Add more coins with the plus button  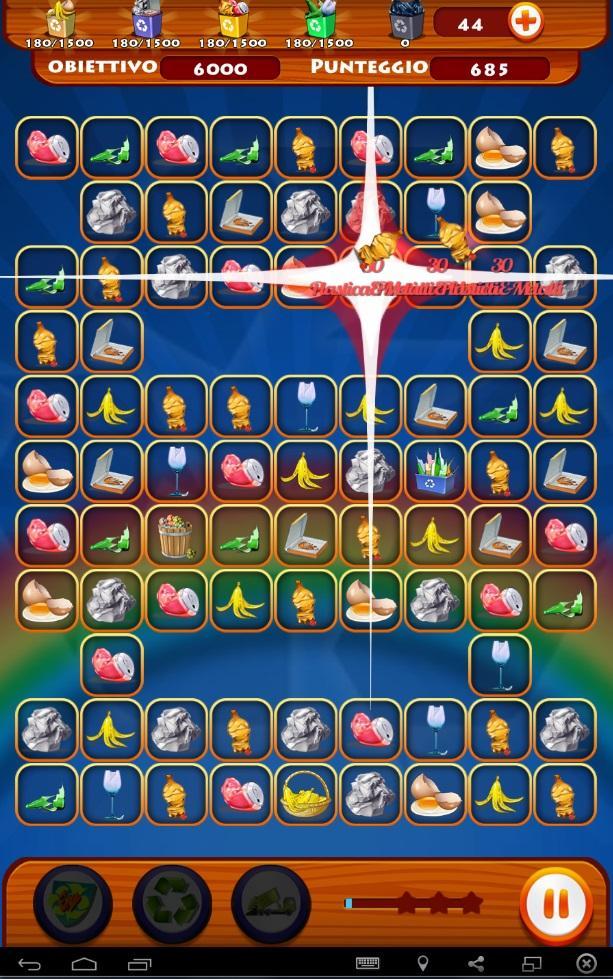(526, 22)
